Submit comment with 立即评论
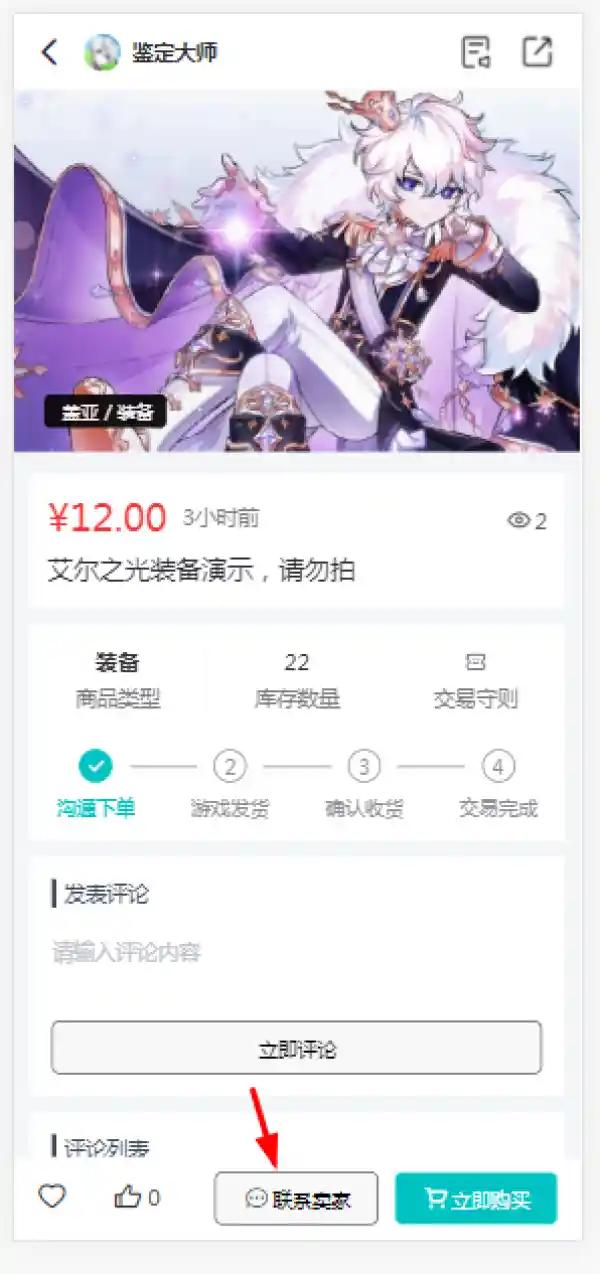This screenshot has height=1274, width=600. pos(296,1048)
